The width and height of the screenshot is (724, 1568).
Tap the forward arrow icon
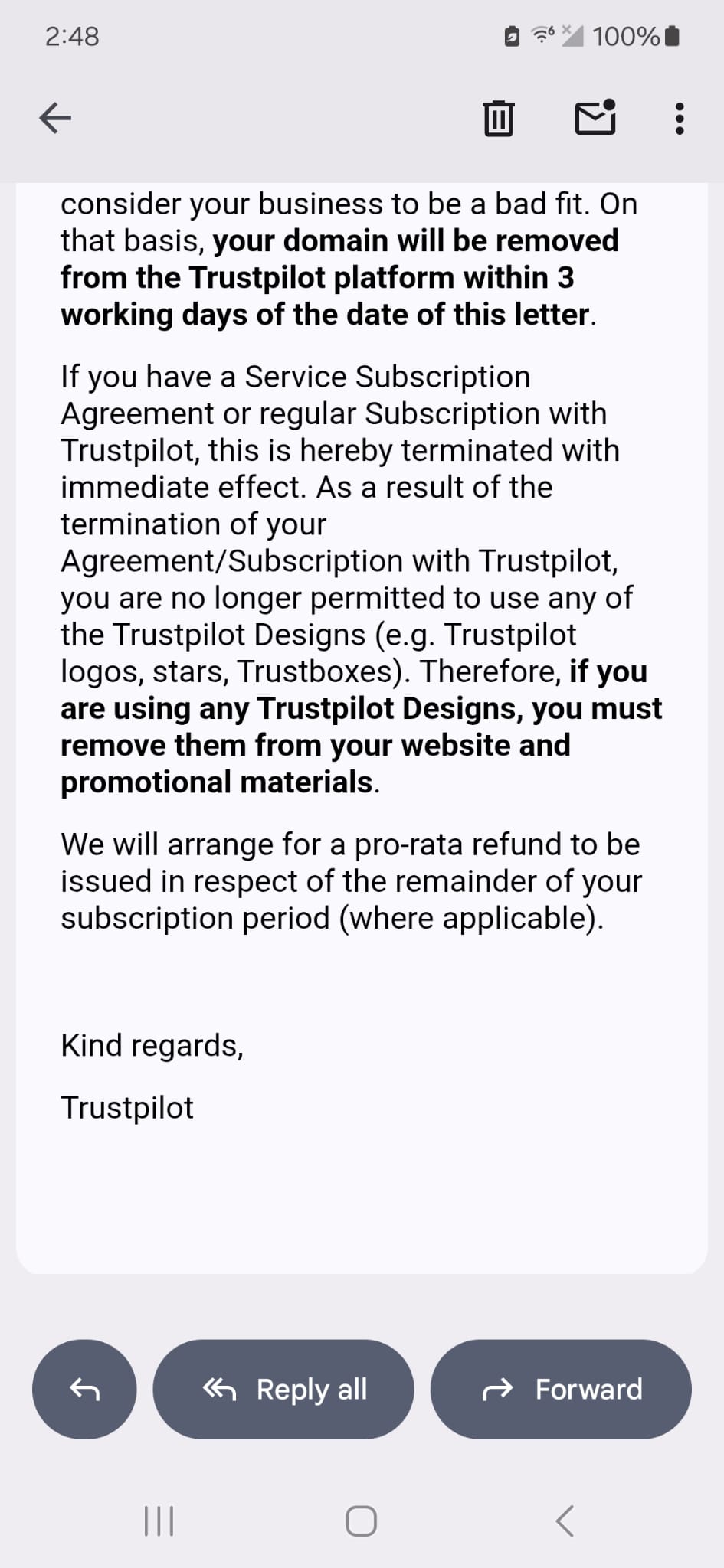coord(498,1389)
